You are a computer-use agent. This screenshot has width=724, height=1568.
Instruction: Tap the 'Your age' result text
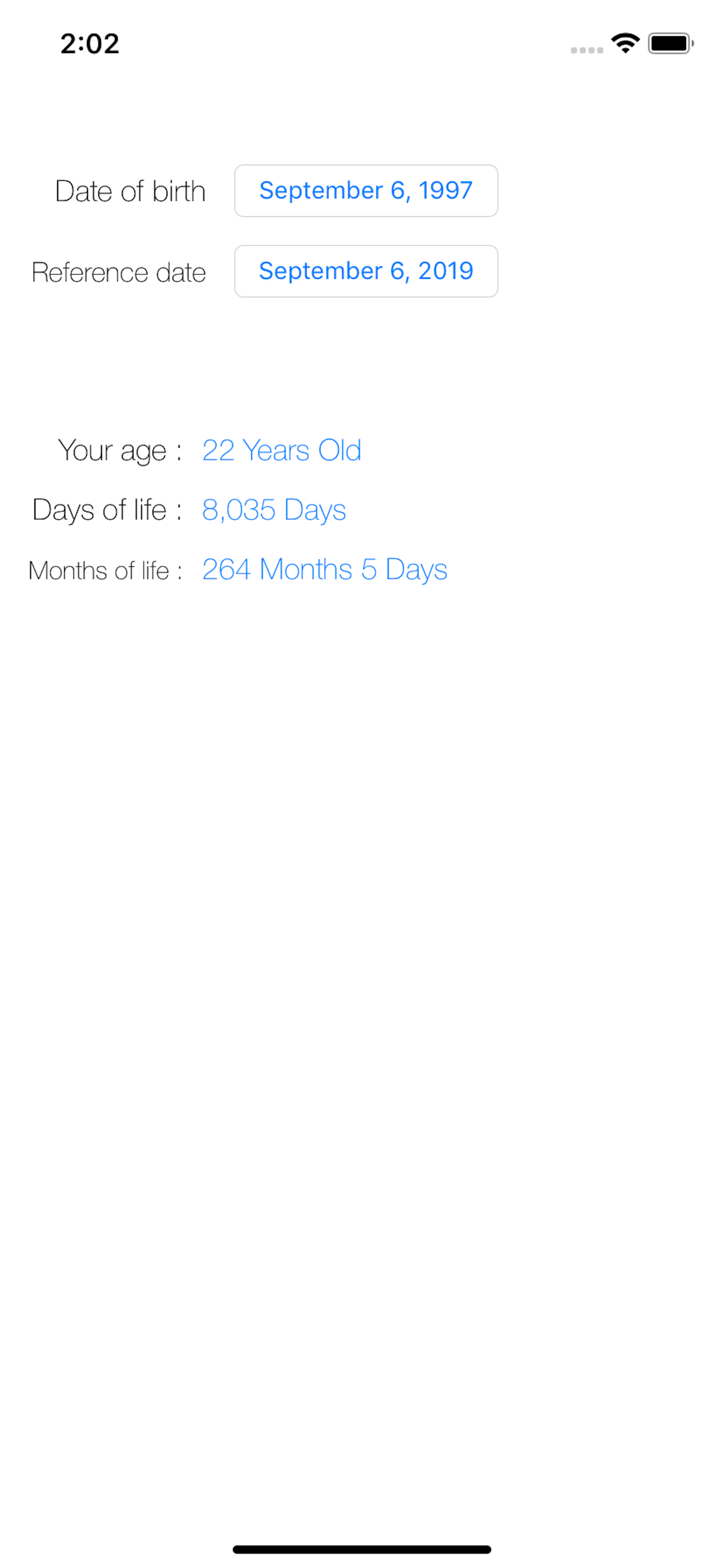(120, 450)
